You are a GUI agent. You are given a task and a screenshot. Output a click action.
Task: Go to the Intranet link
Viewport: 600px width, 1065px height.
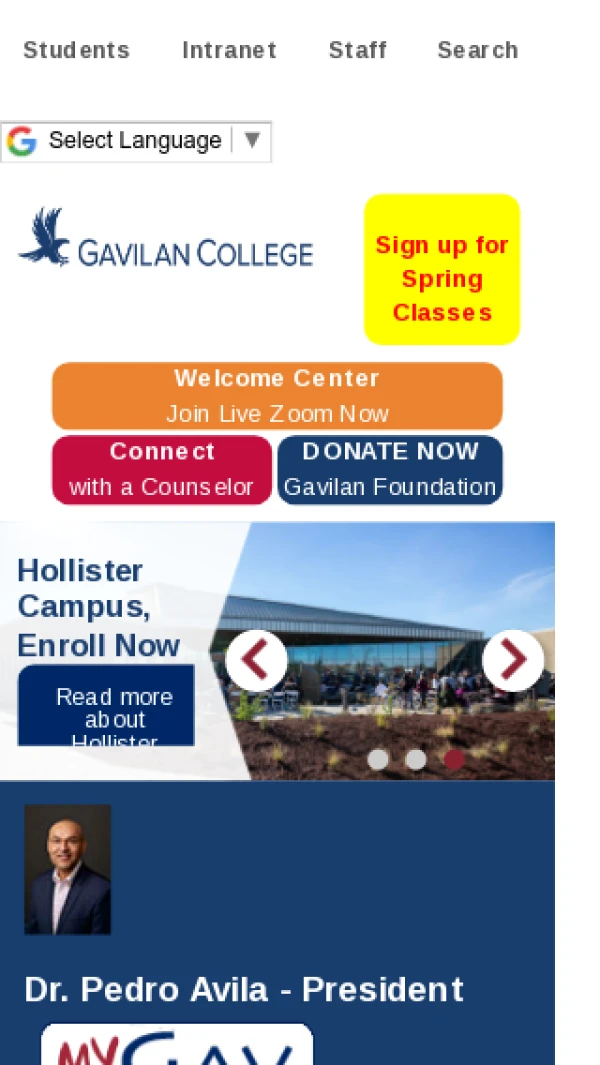[229, 50]
